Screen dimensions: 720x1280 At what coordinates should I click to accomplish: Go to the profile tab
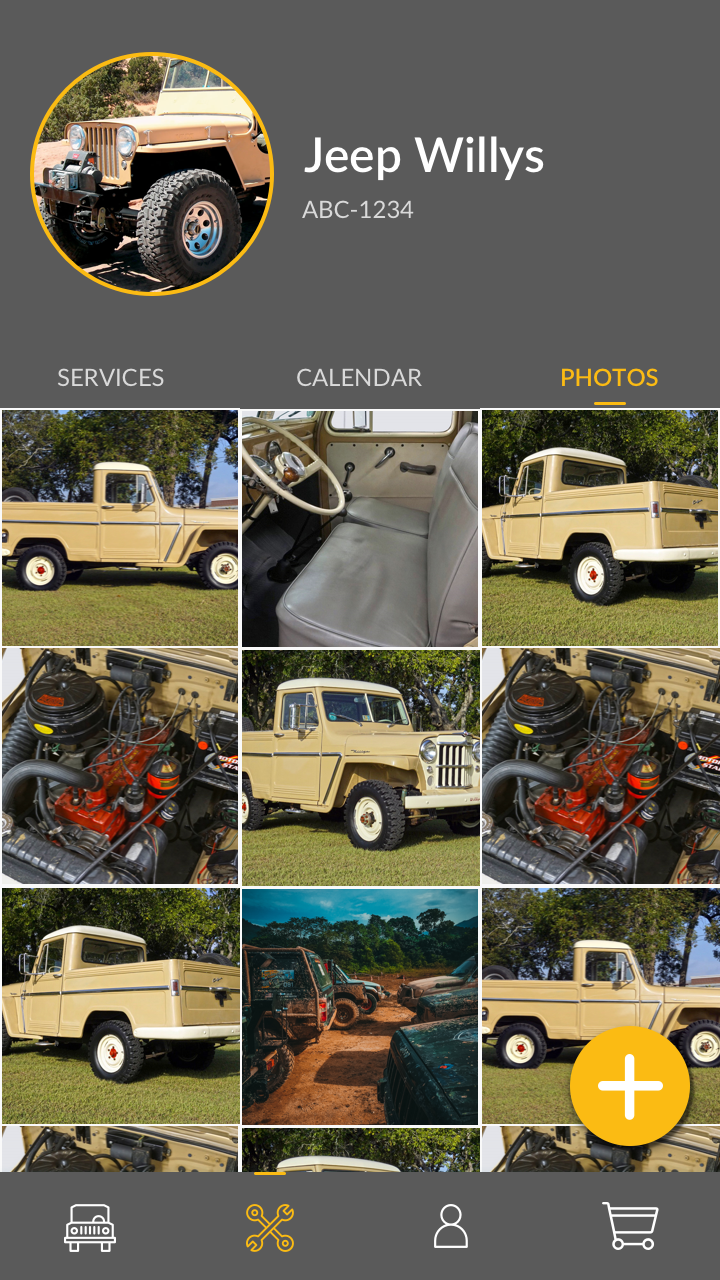[x=450, y=1226]
